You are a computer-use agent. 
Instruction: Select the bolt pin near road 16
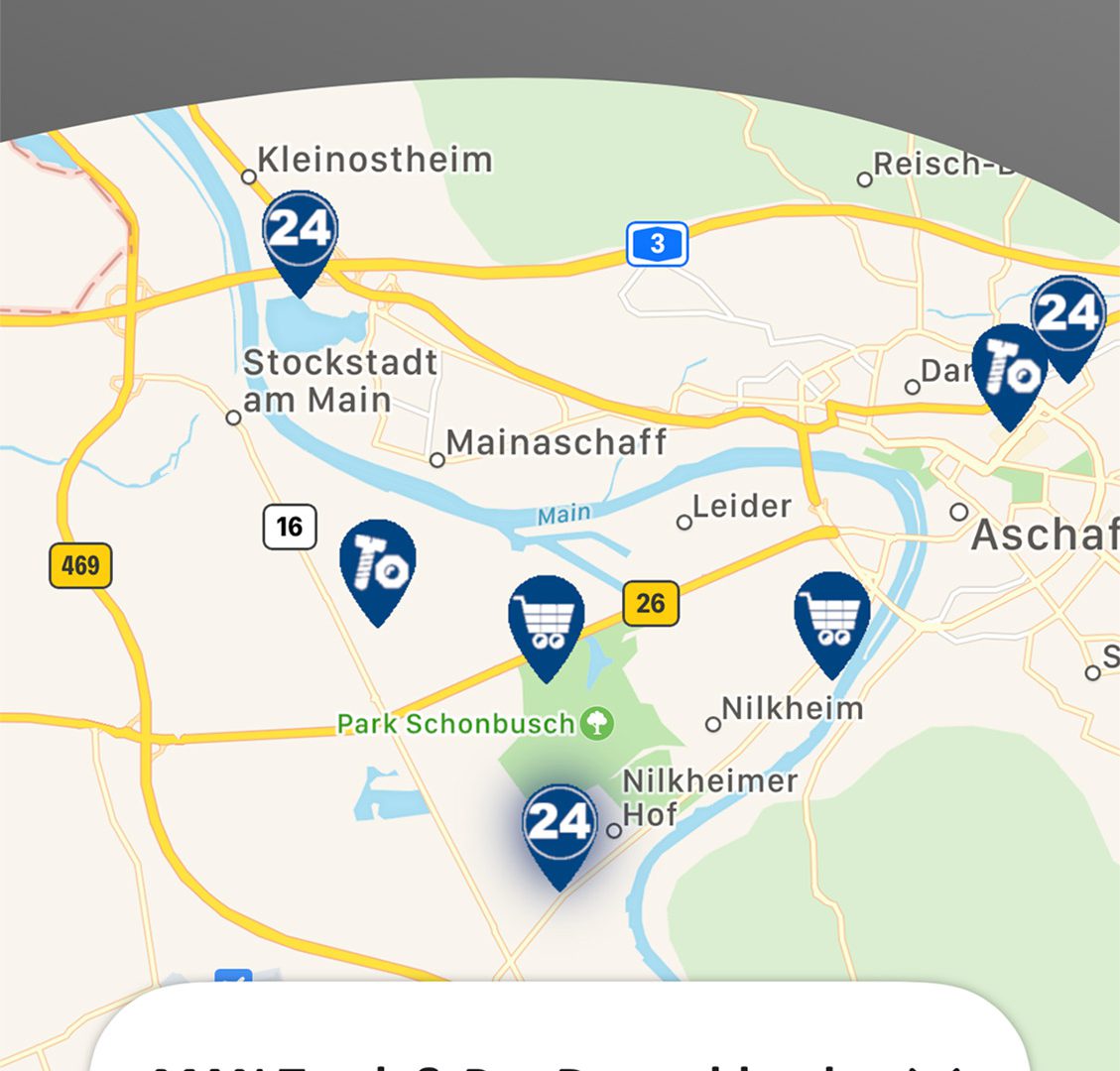pos(378,563)
